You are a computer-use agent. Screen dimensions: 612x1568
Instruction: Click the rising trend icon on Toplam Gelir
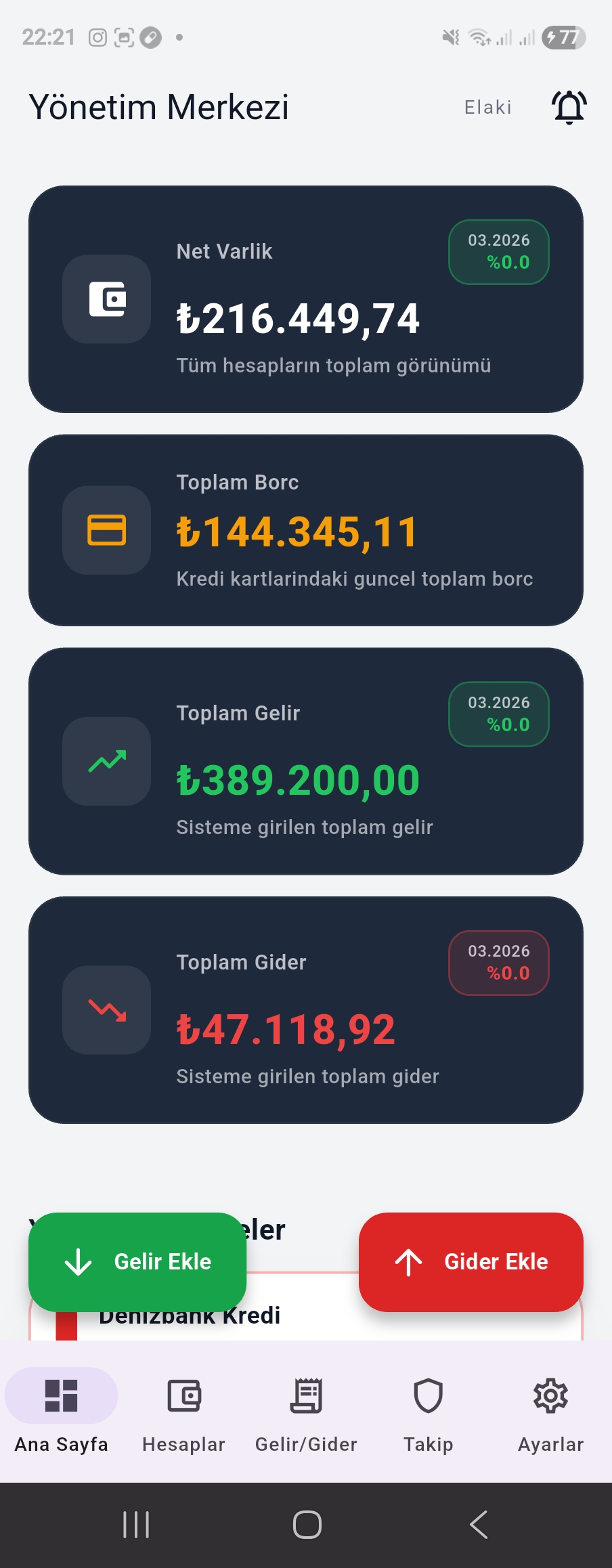[106, 762]
